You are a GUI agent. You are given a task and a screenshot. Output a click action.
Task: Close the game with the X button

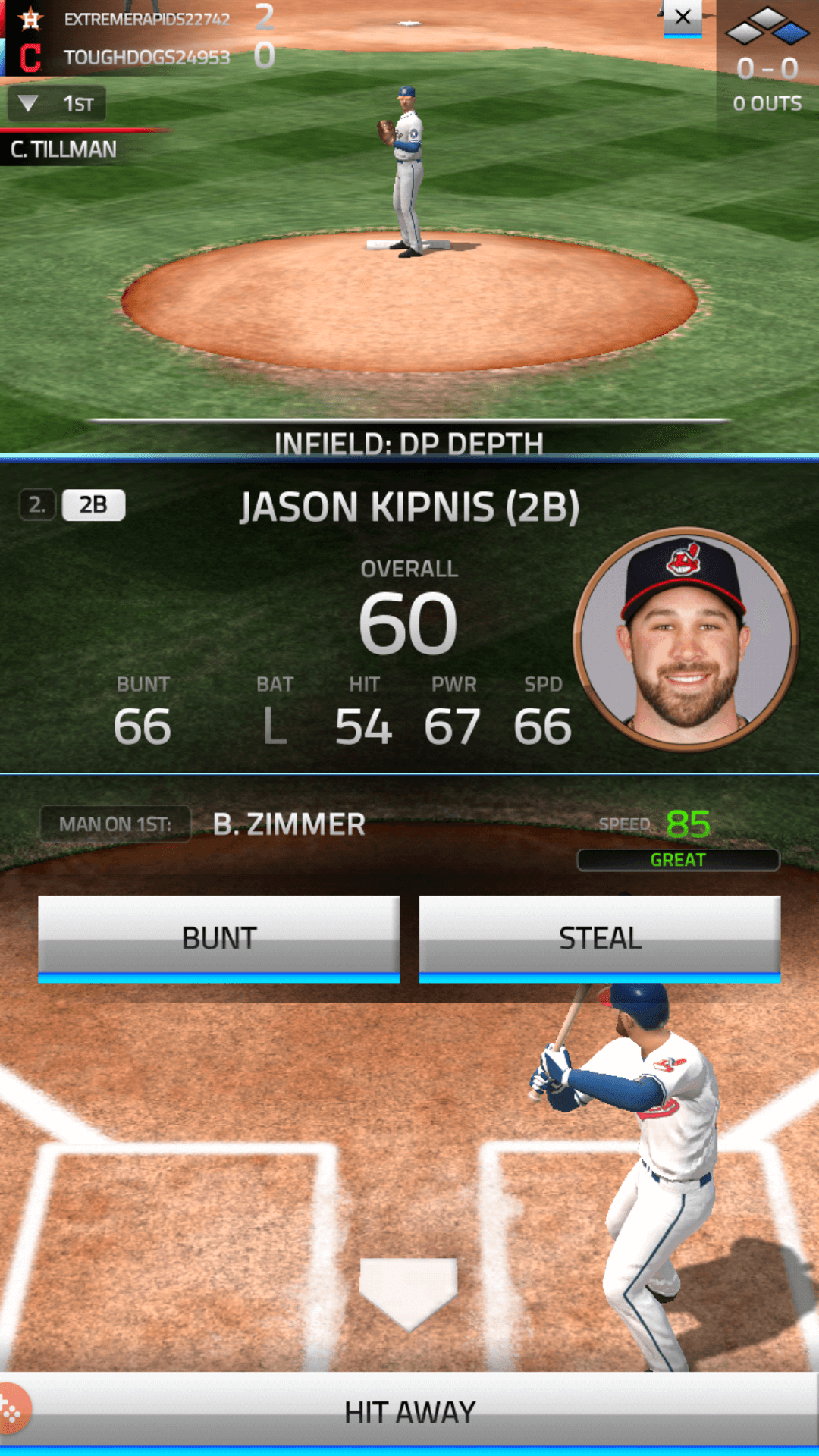point(682,17)
